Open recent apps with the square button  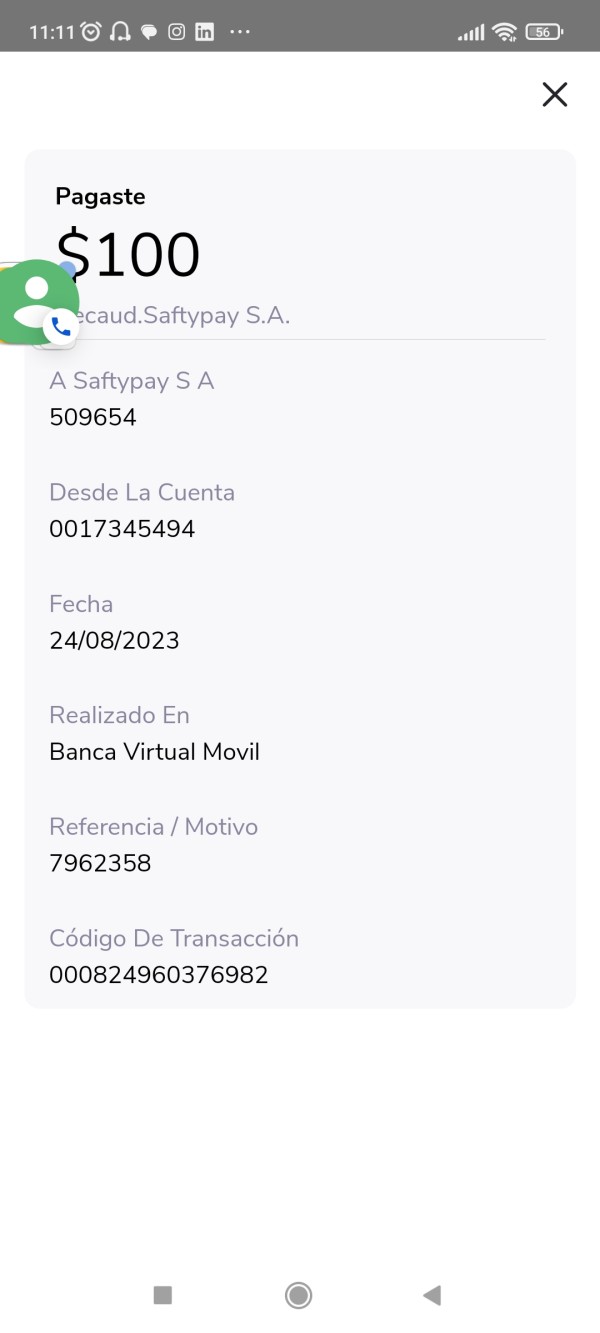163,1295
